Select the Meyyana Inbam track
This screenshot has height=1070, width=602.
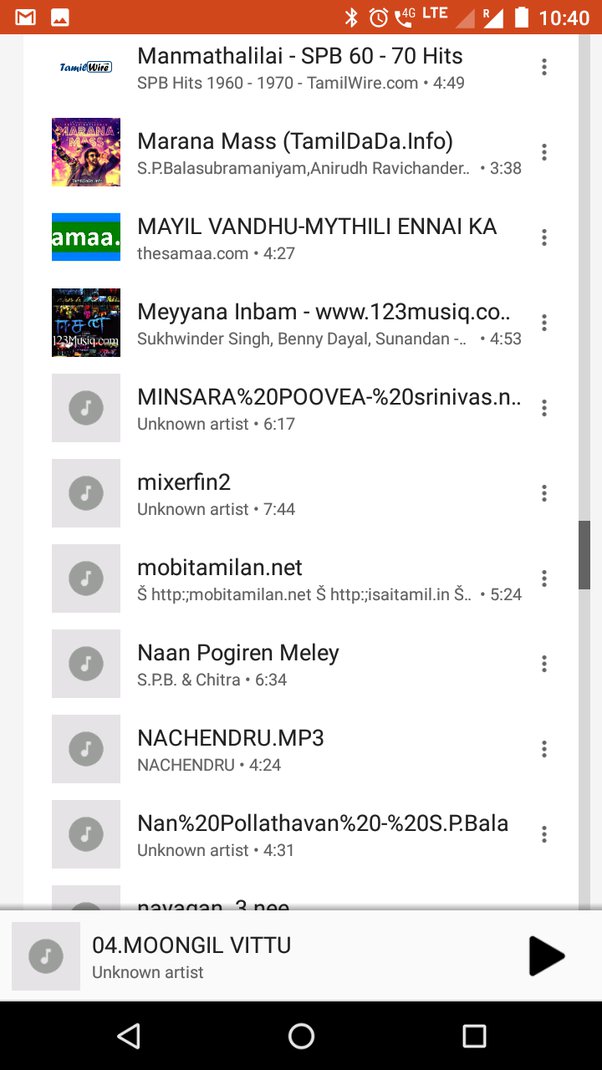(300, 323)
